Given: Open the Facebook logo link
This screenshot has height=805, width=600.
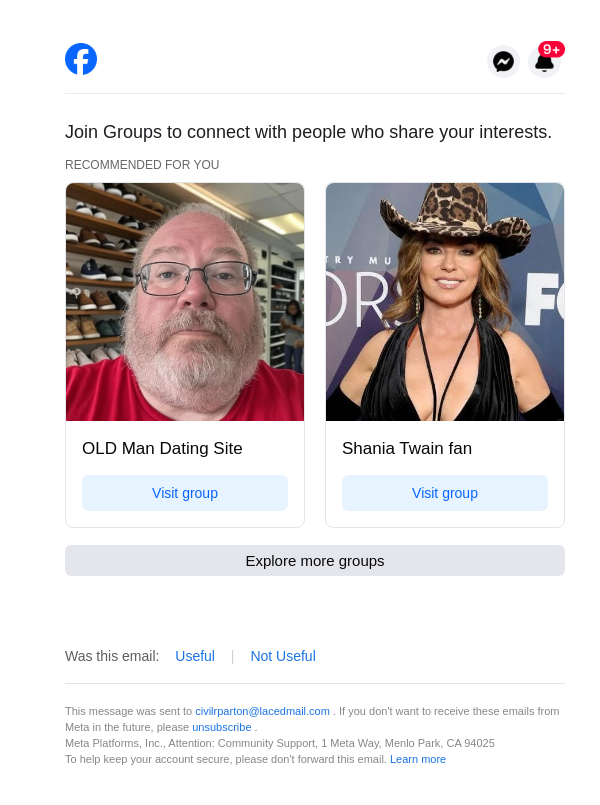Looking at the screenshot, I should (x=81, y=59).
